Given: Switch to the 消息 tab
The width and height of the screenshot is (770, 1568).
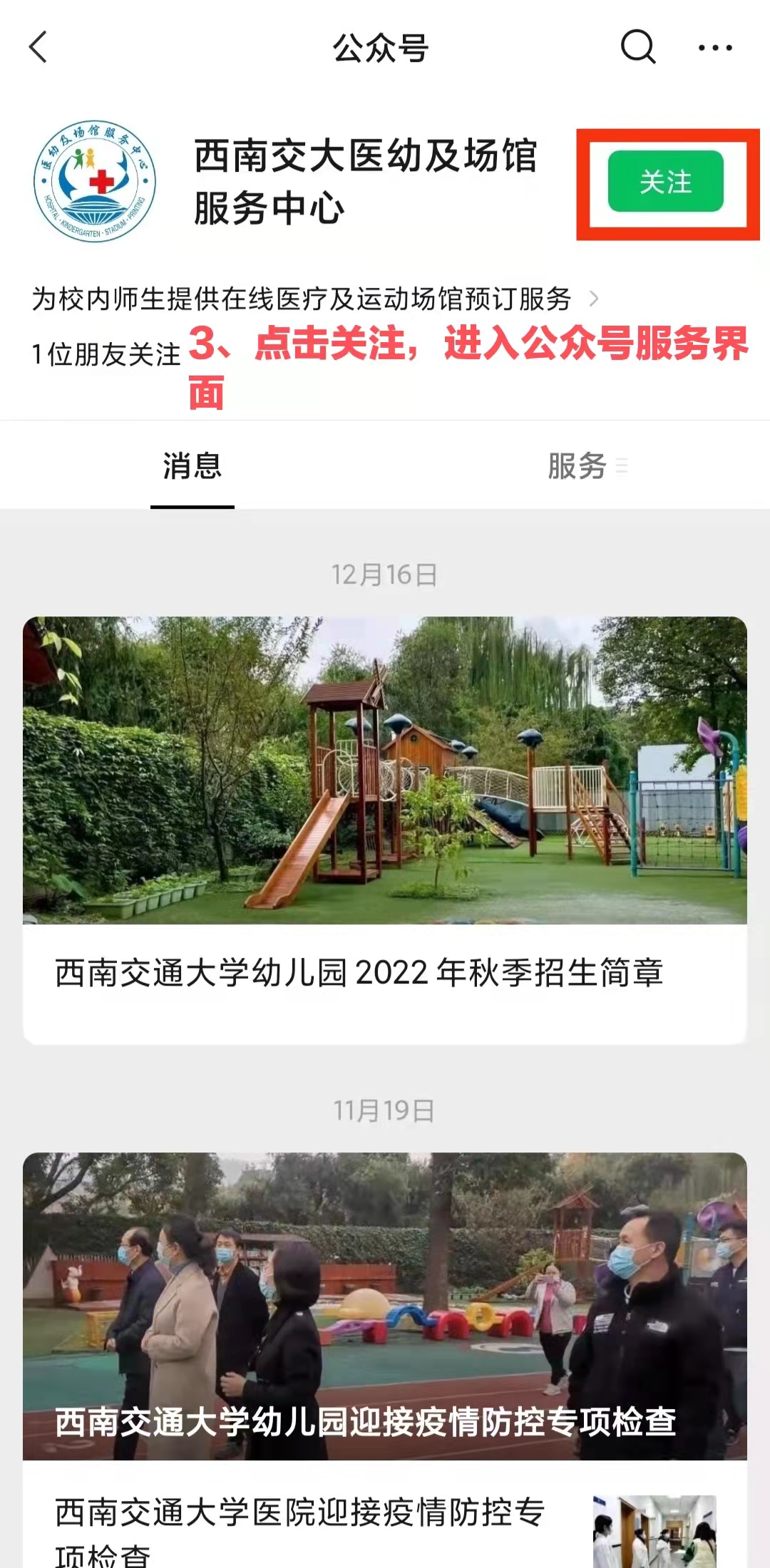Looking at the screenshot, I should [x=192, y=466].
